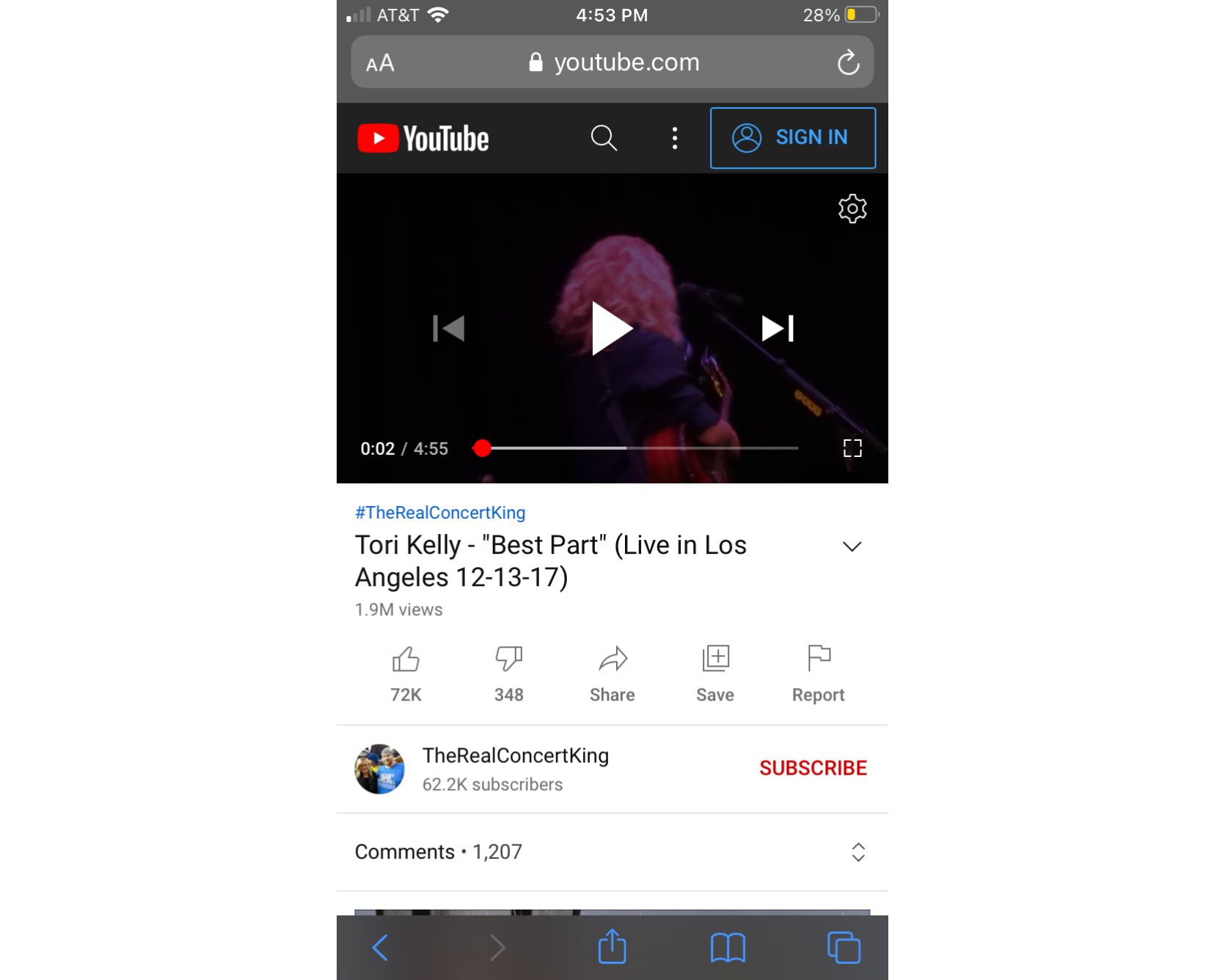Open TheRealConcertKing channel page
This screenshot has width=1225, height=980.
515,756
